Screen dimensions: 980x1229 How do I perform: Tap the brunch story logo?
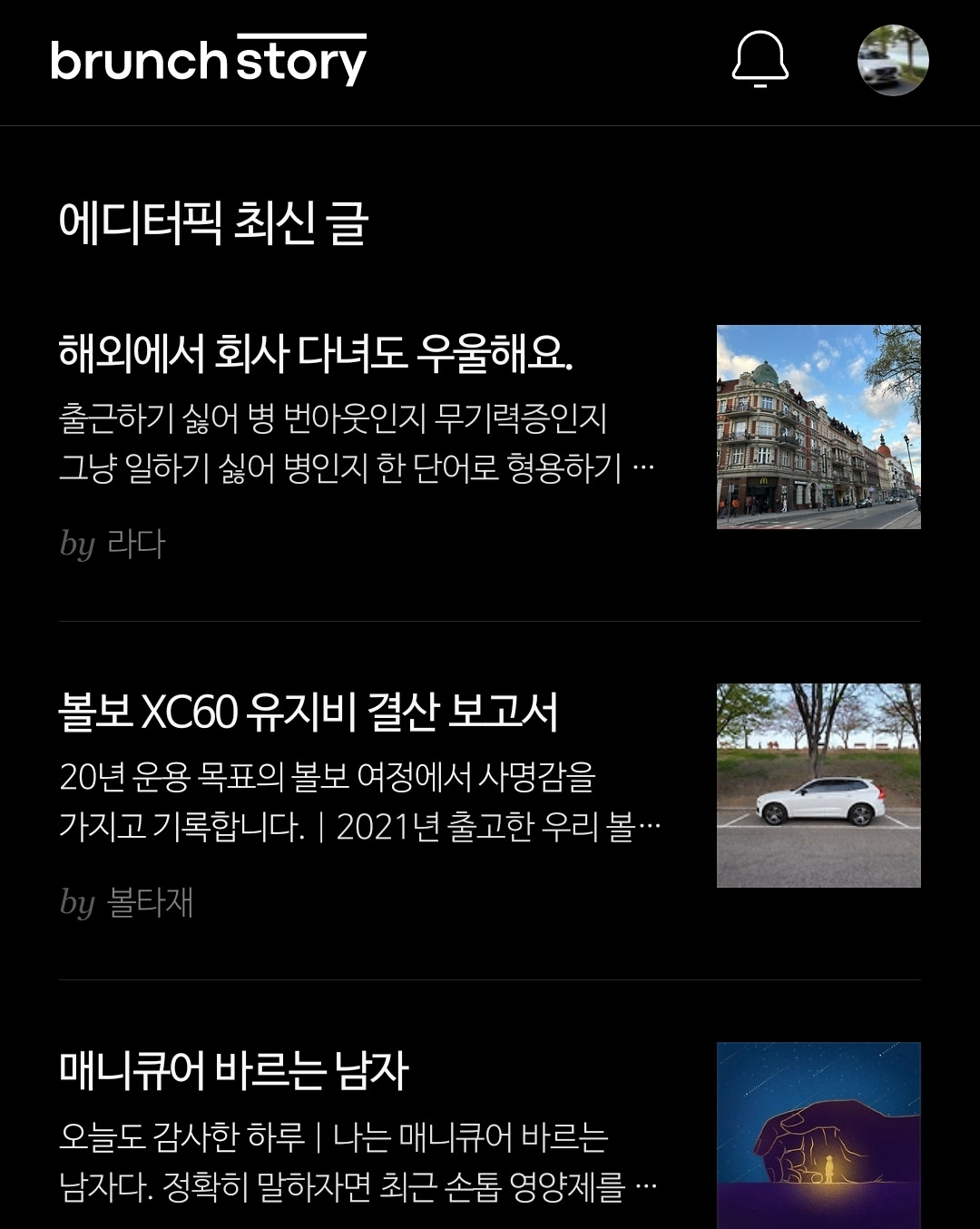[209, 59]
